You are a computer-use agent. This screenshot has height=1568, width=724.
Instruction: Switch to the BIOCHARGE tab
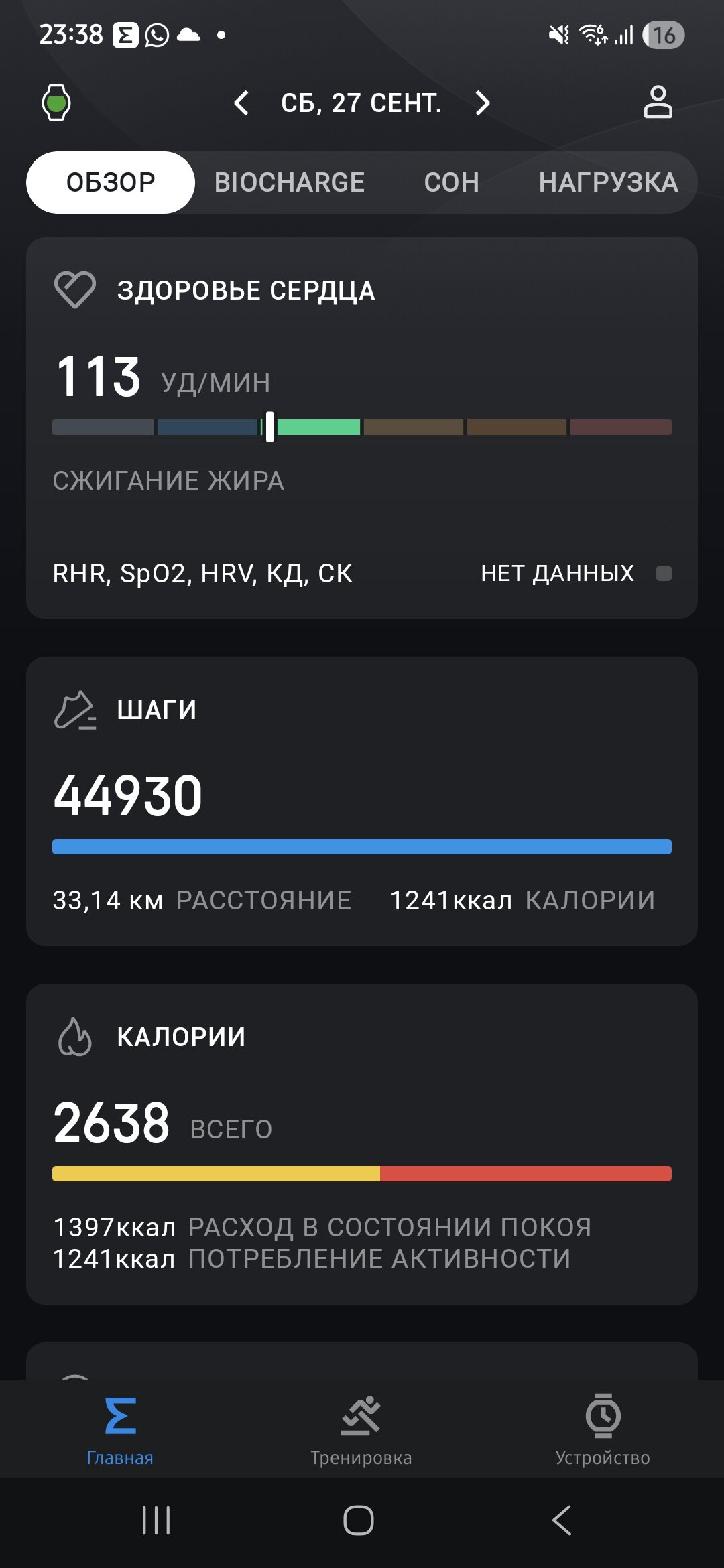point(290,182)
